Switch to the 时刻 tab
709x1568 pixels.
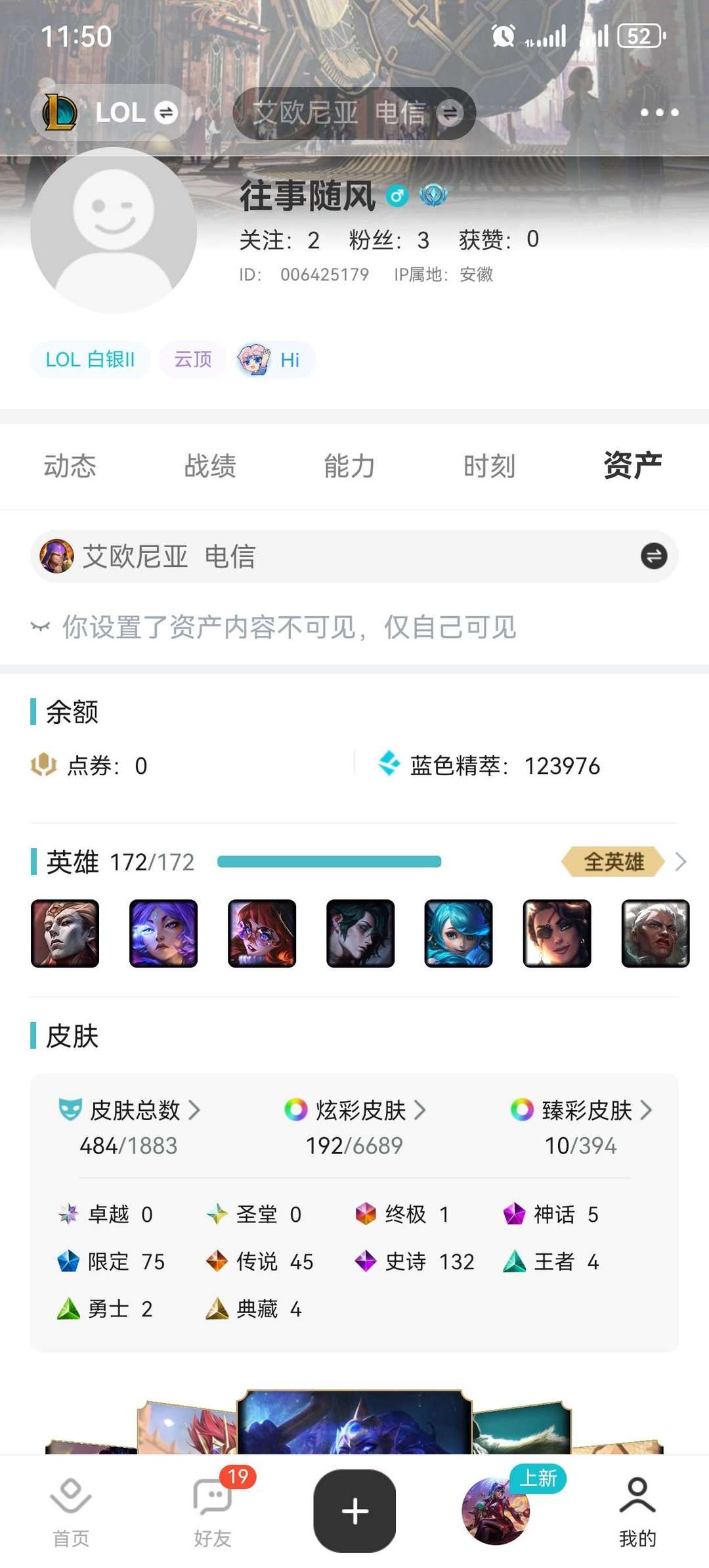[x=489, y=466]
